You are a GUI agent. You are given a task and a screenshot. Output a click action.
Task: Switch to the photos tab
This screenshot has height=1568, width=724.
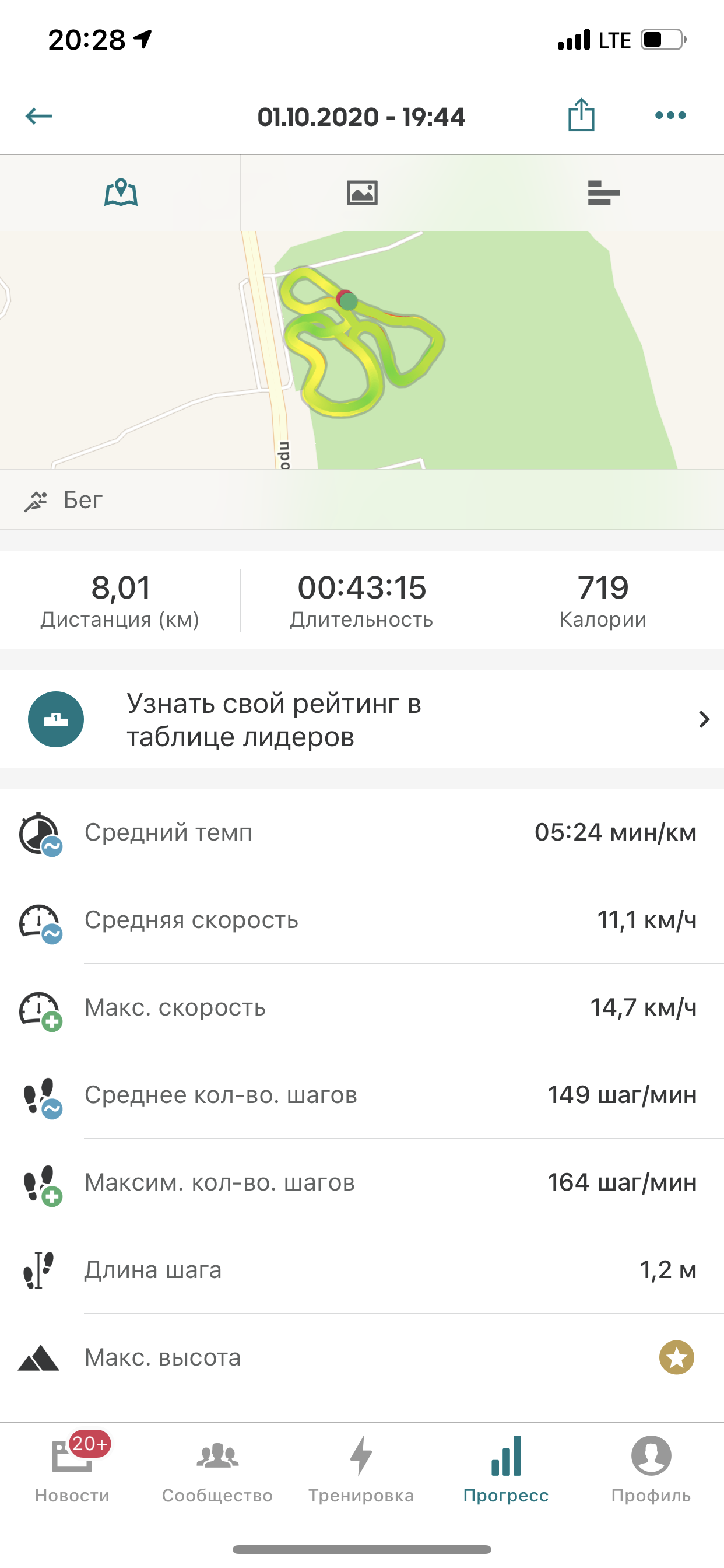tap(362, 193)
